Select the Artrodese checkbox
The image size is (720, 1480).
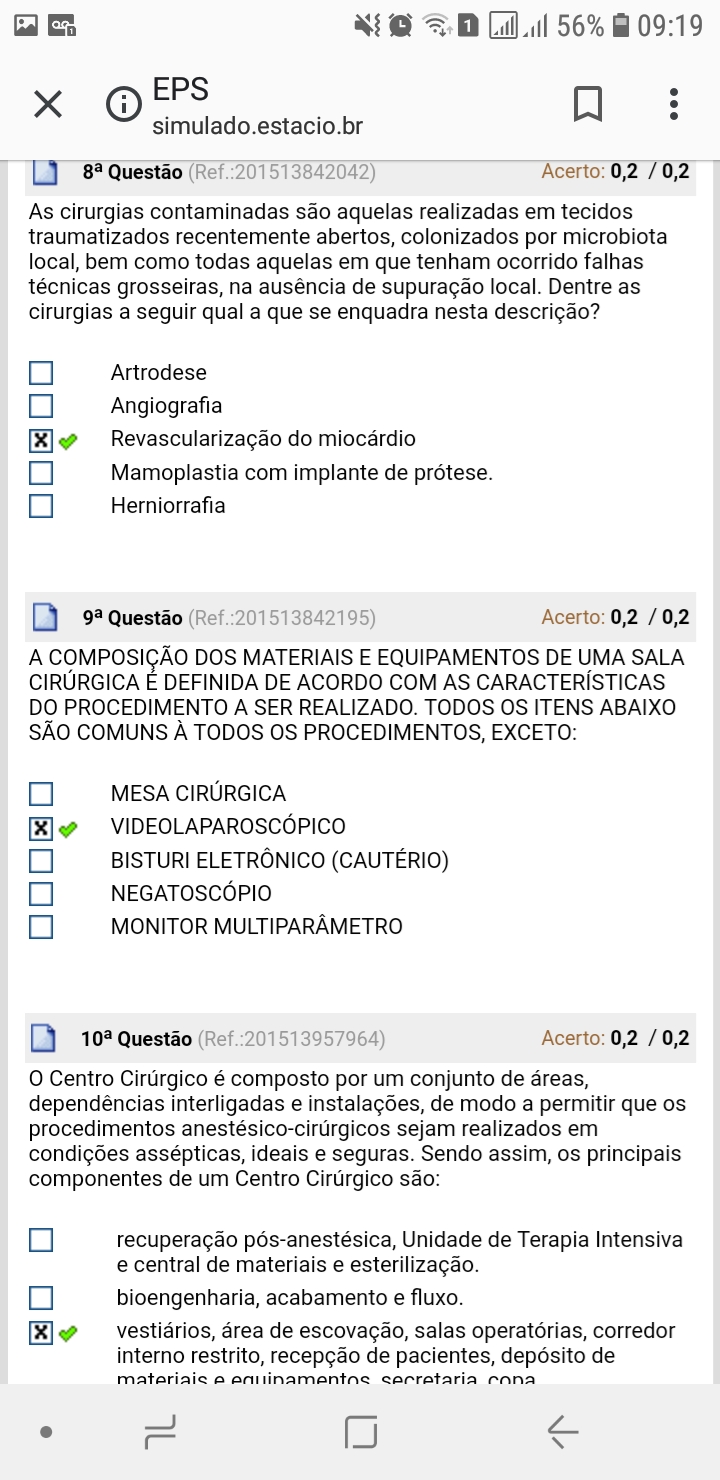point(41,373)
